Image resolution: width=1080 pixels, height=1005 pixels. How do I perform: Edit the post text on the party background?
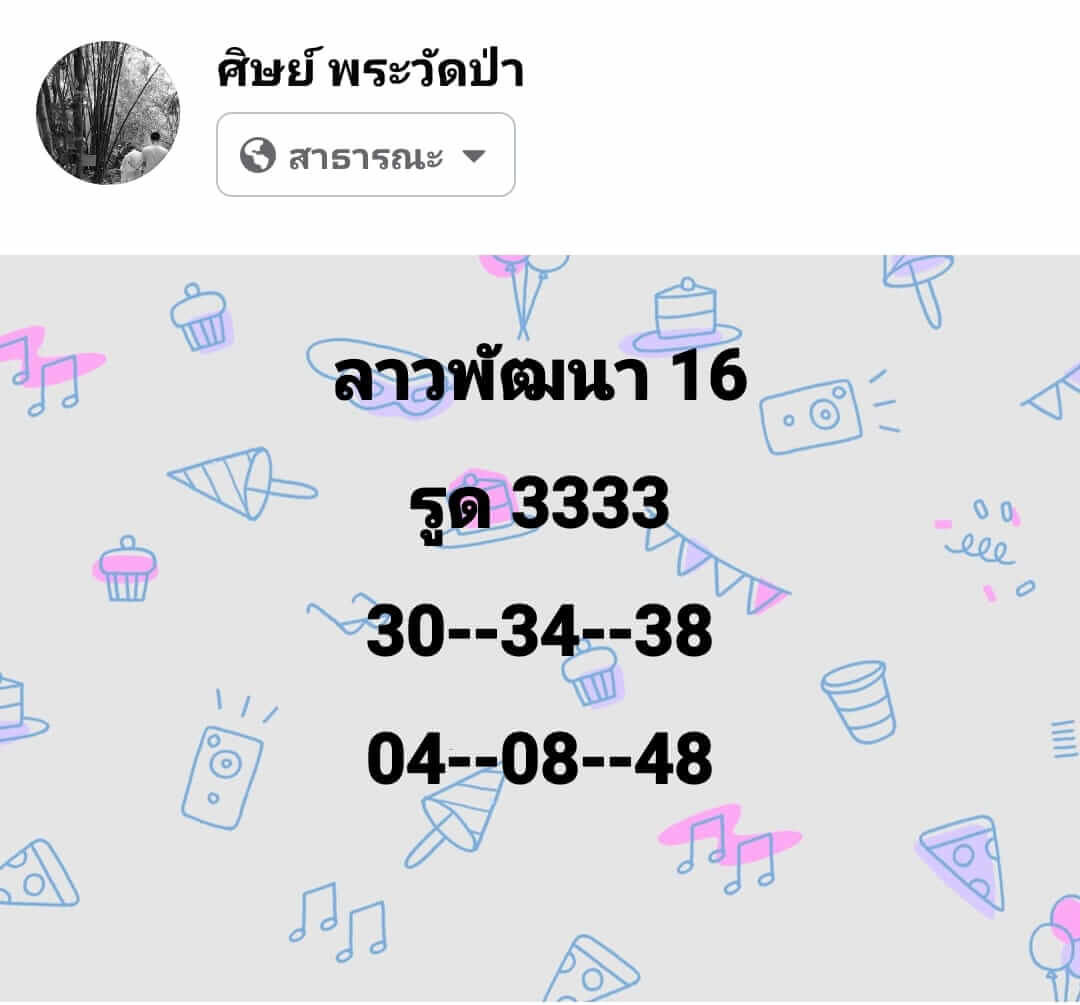pos(540,570)
